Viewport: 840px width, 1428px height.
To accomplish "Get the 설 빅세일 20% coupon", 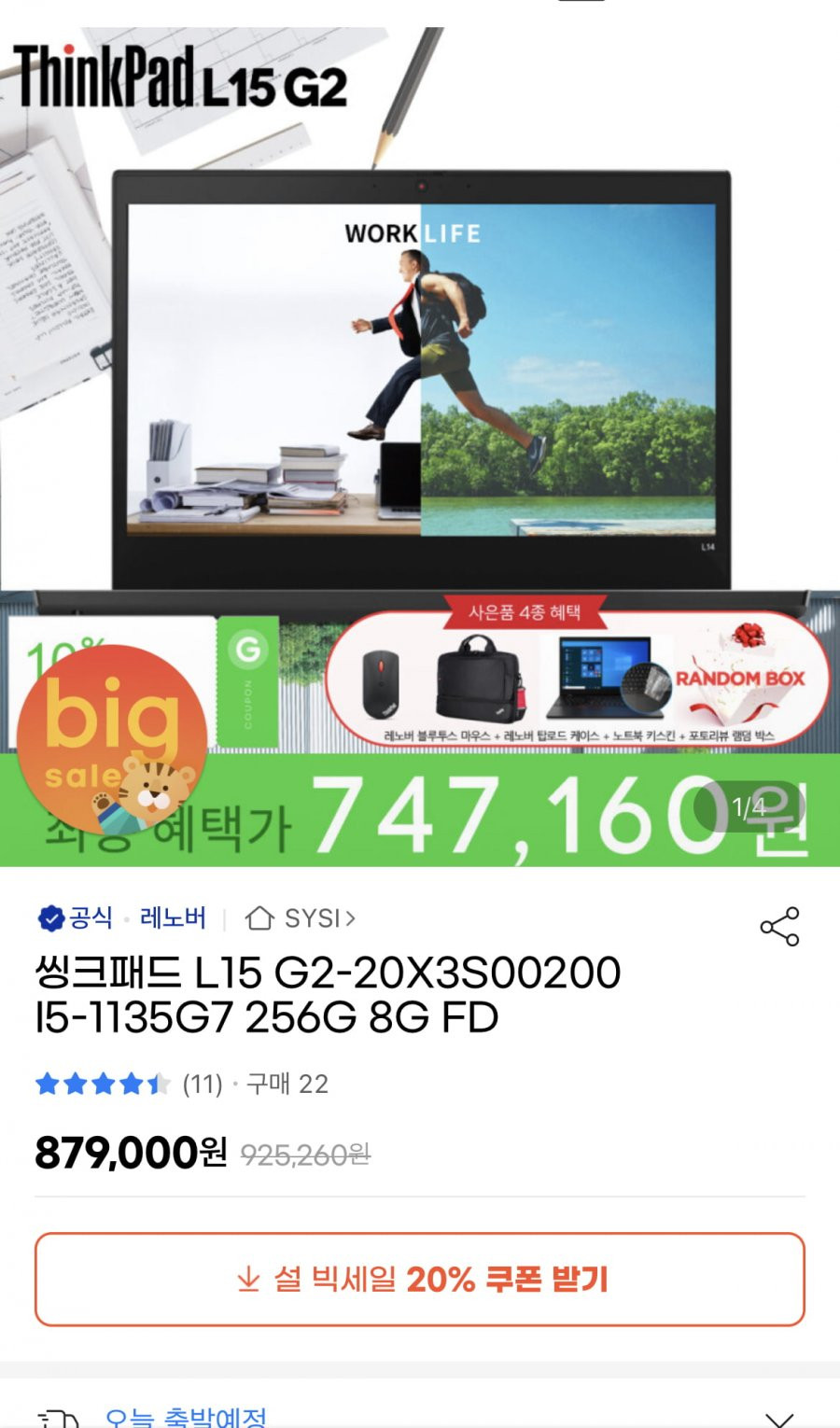I will tap(420, 1279).
